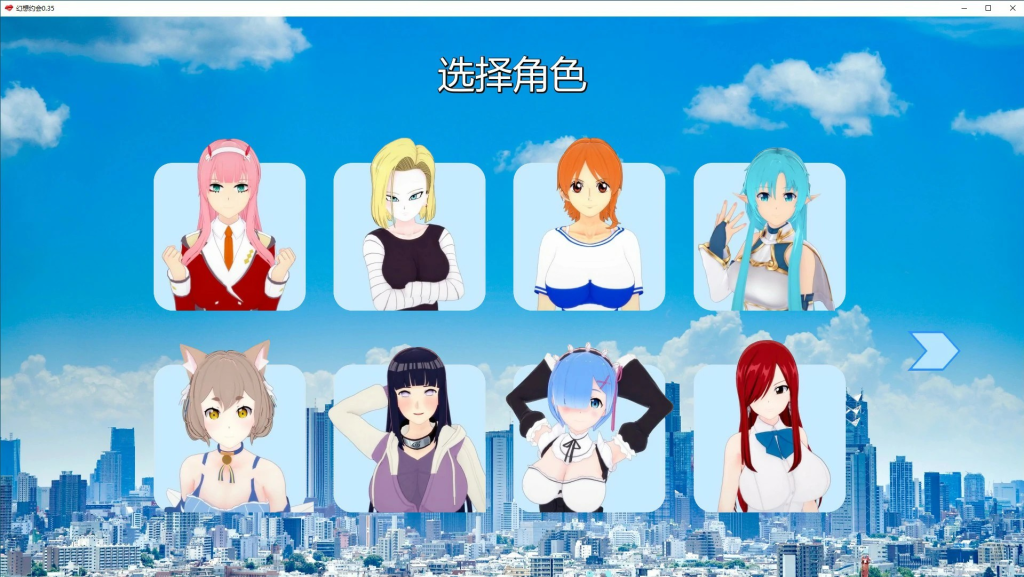Go to the next page of characters
The height and width of the screenshot is (577, 1024).
pyautogui.click(x=933, y=351)
